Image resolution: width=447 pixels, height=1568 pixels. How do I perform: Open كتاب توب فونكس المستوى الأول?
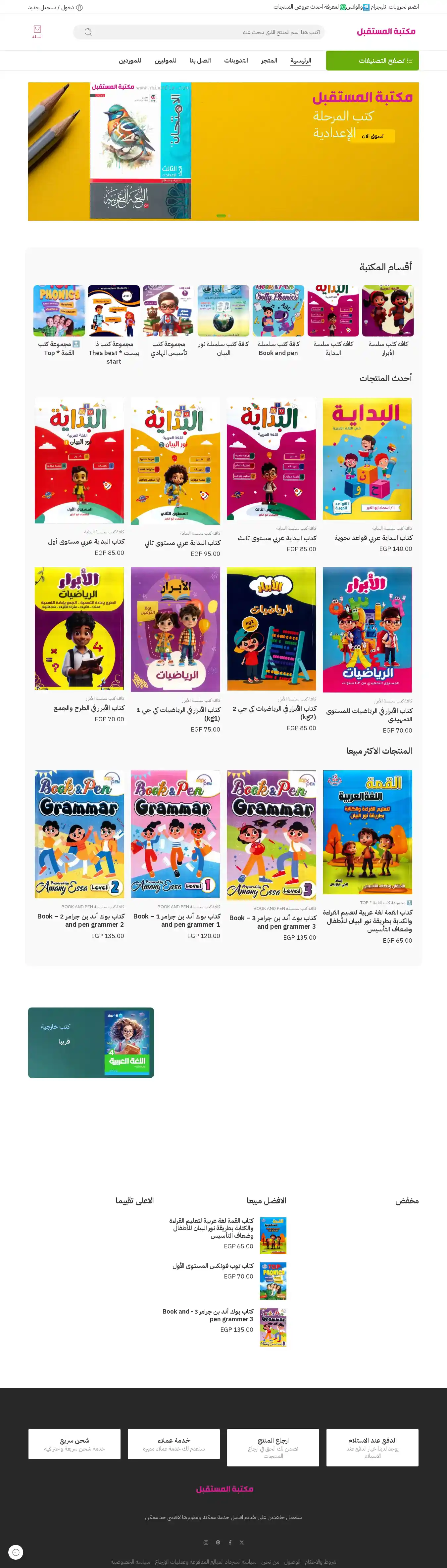213,1266
